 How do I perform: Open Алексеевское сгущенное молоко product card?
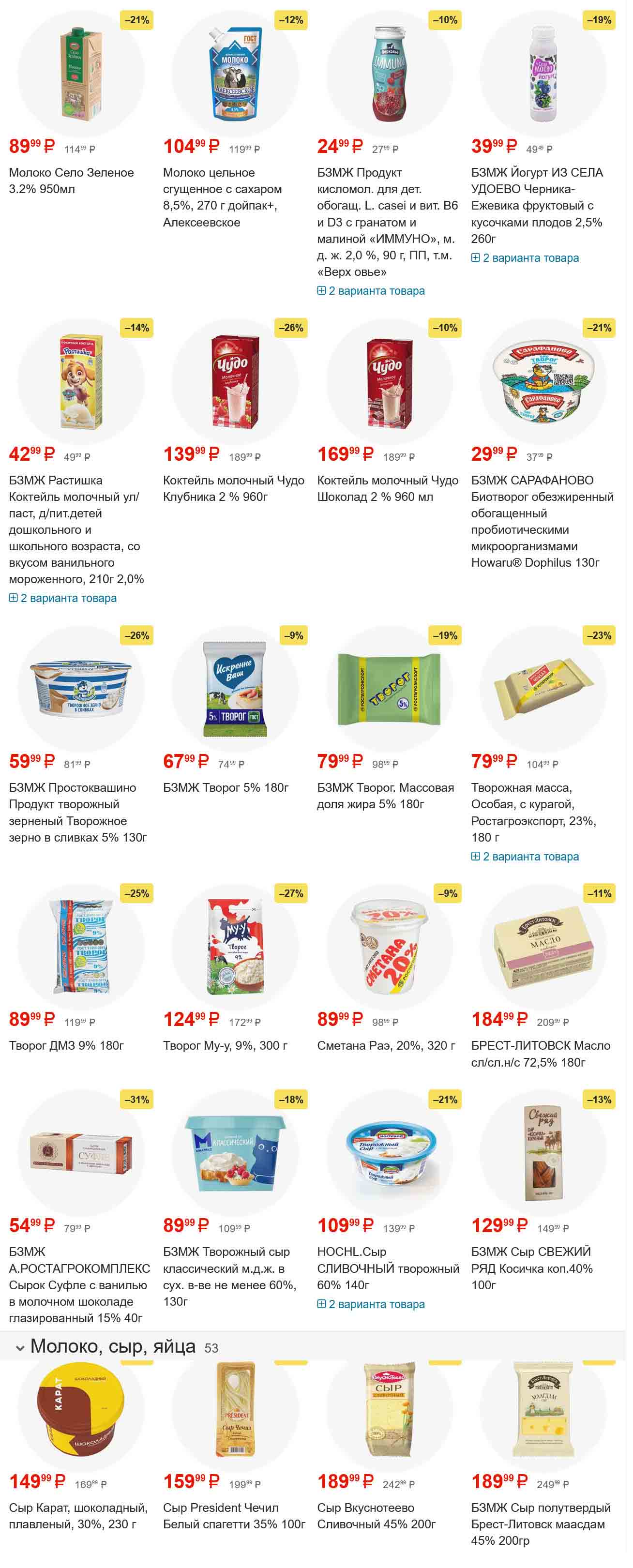[220, 197]
